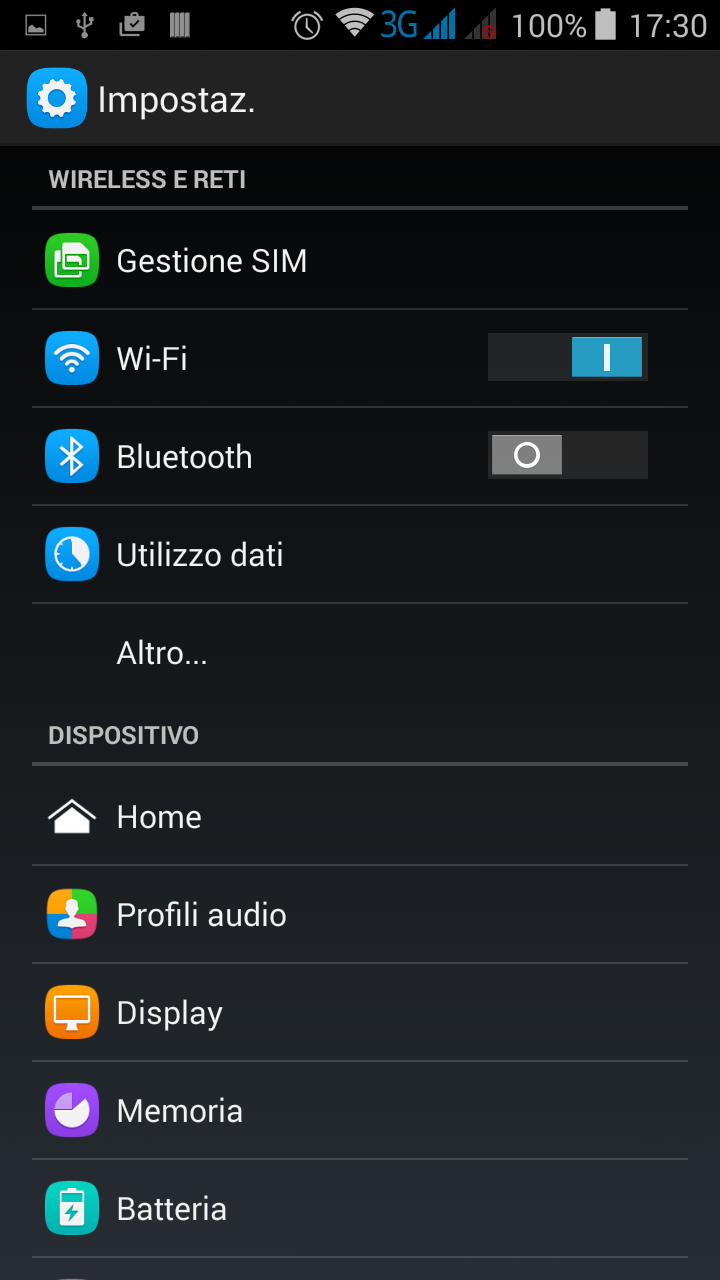Image resolution: width=720 pixels, height=1280 pixels.
Task: Open Gestione SIM settings
Action: click(x=360, y=261)
